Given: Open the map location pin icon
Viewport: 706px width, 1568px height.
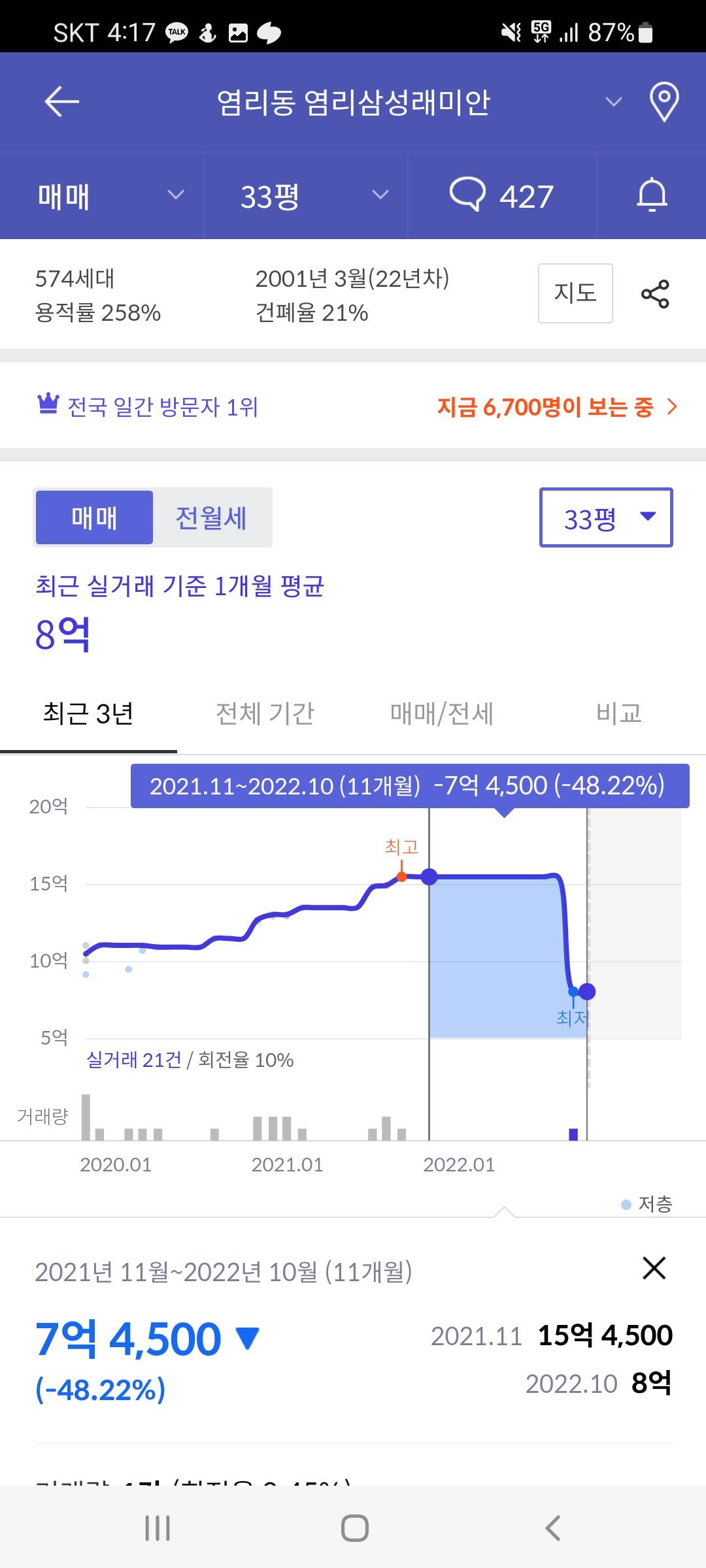Looking at the screenshot, I should click(664, 102).
